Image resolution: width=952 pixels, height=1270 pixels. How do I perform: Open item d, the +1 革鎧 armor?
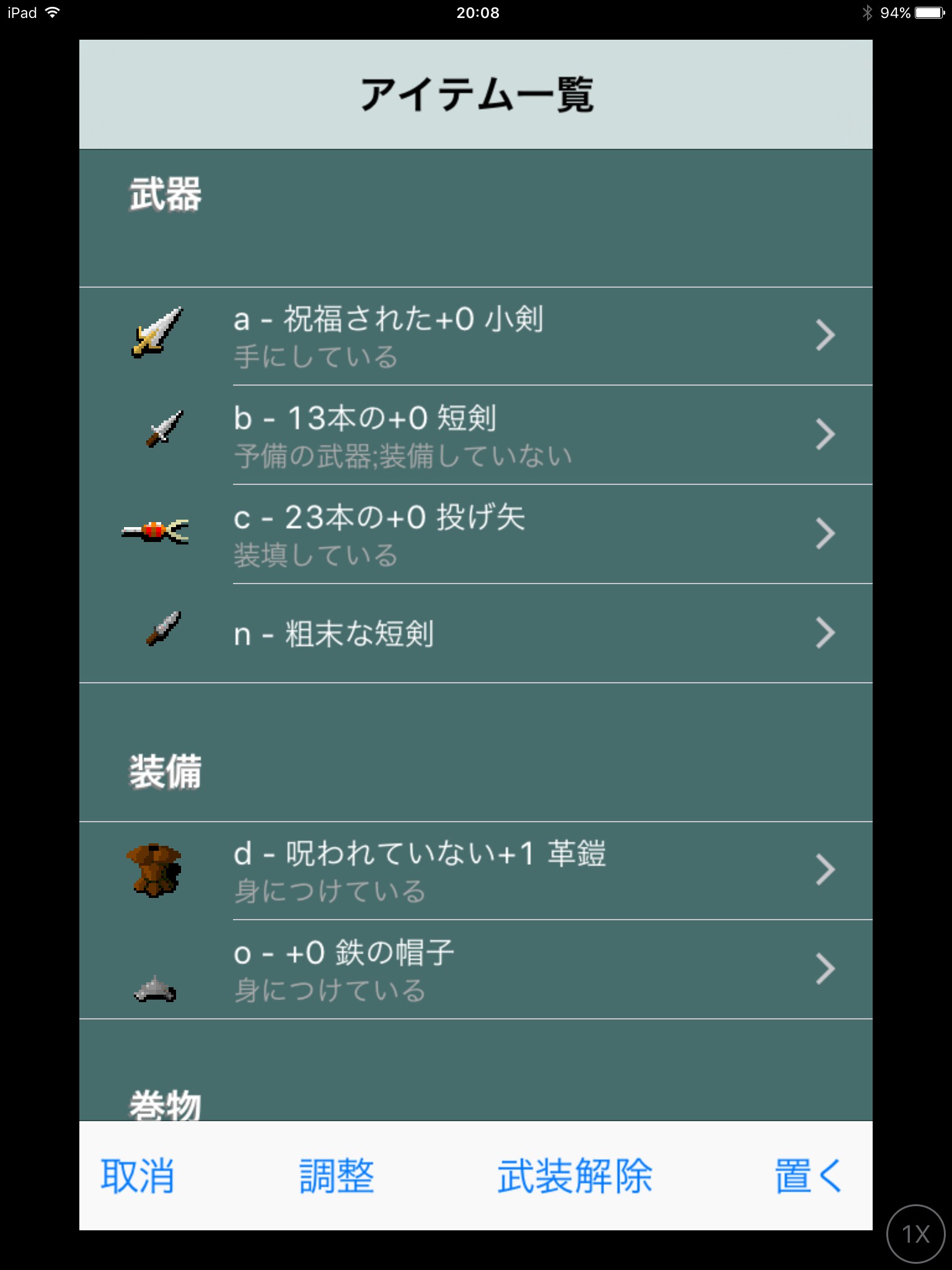(x=475, y=871)
